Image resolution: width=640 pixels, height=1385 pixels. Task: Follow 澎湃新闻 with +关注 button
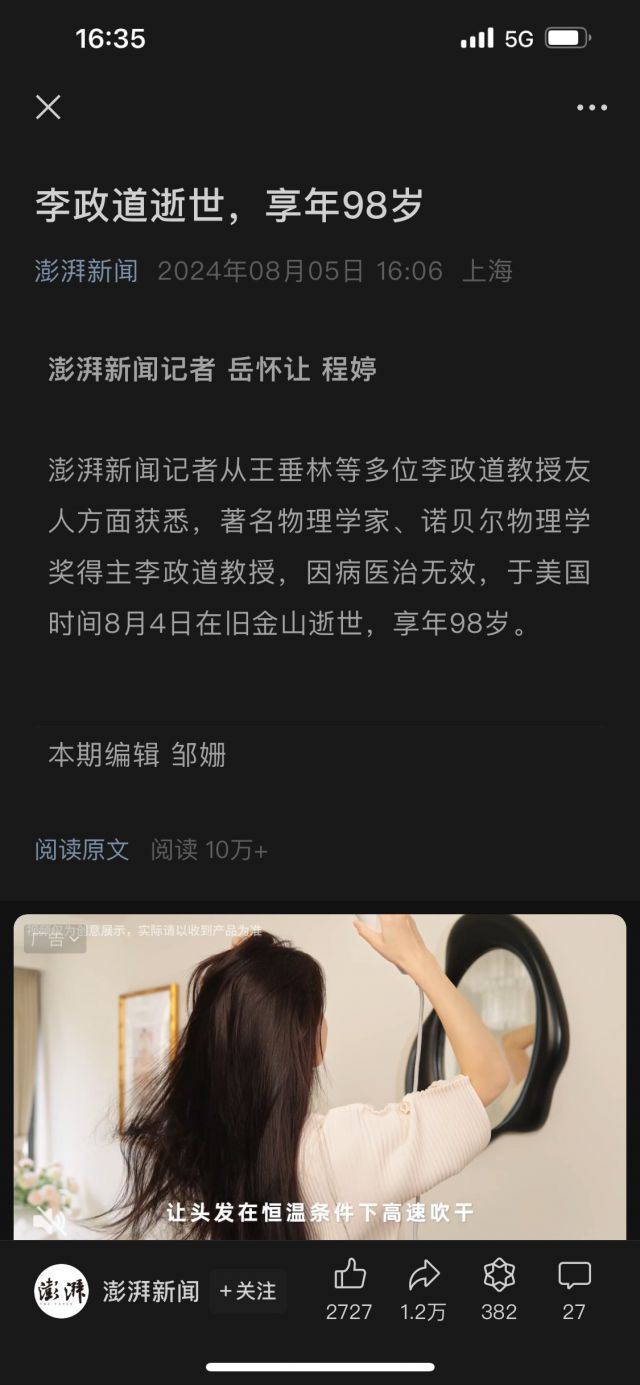click(x=248, y=1291)
